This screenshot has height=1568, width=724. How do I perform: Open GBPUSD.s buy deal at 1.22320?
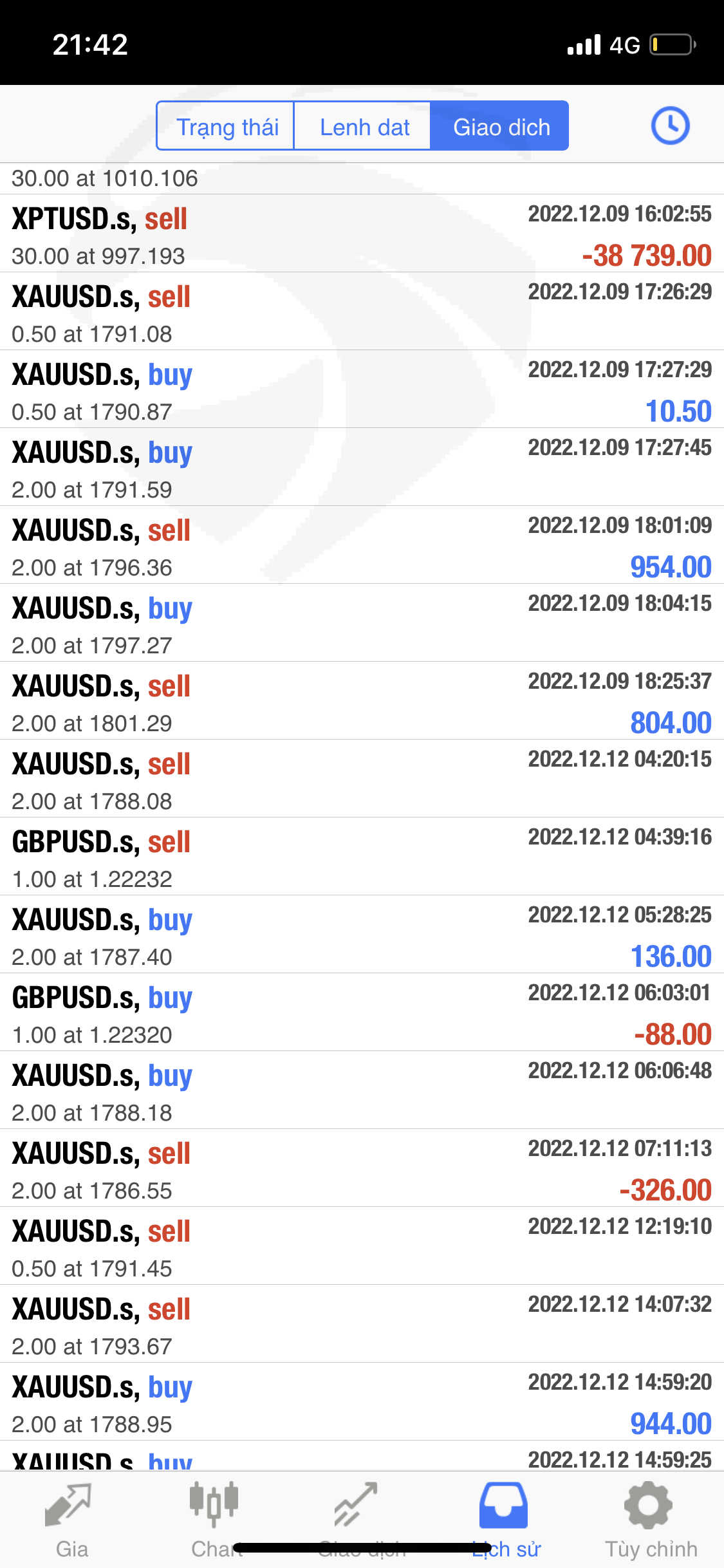362,1013
